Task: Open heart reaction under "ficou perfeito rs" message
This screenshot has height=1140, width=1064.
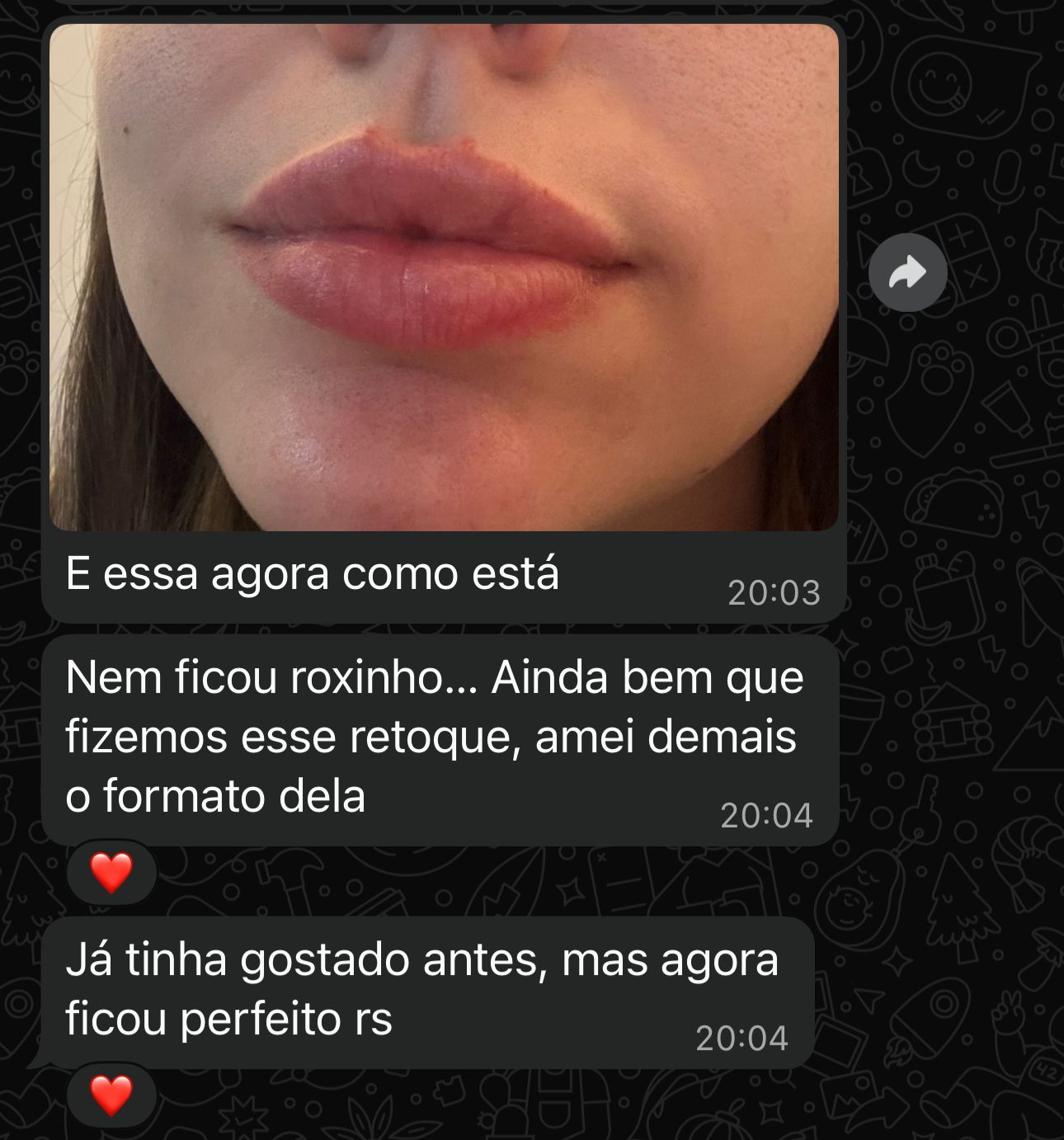Action: tap(111, 1095)
